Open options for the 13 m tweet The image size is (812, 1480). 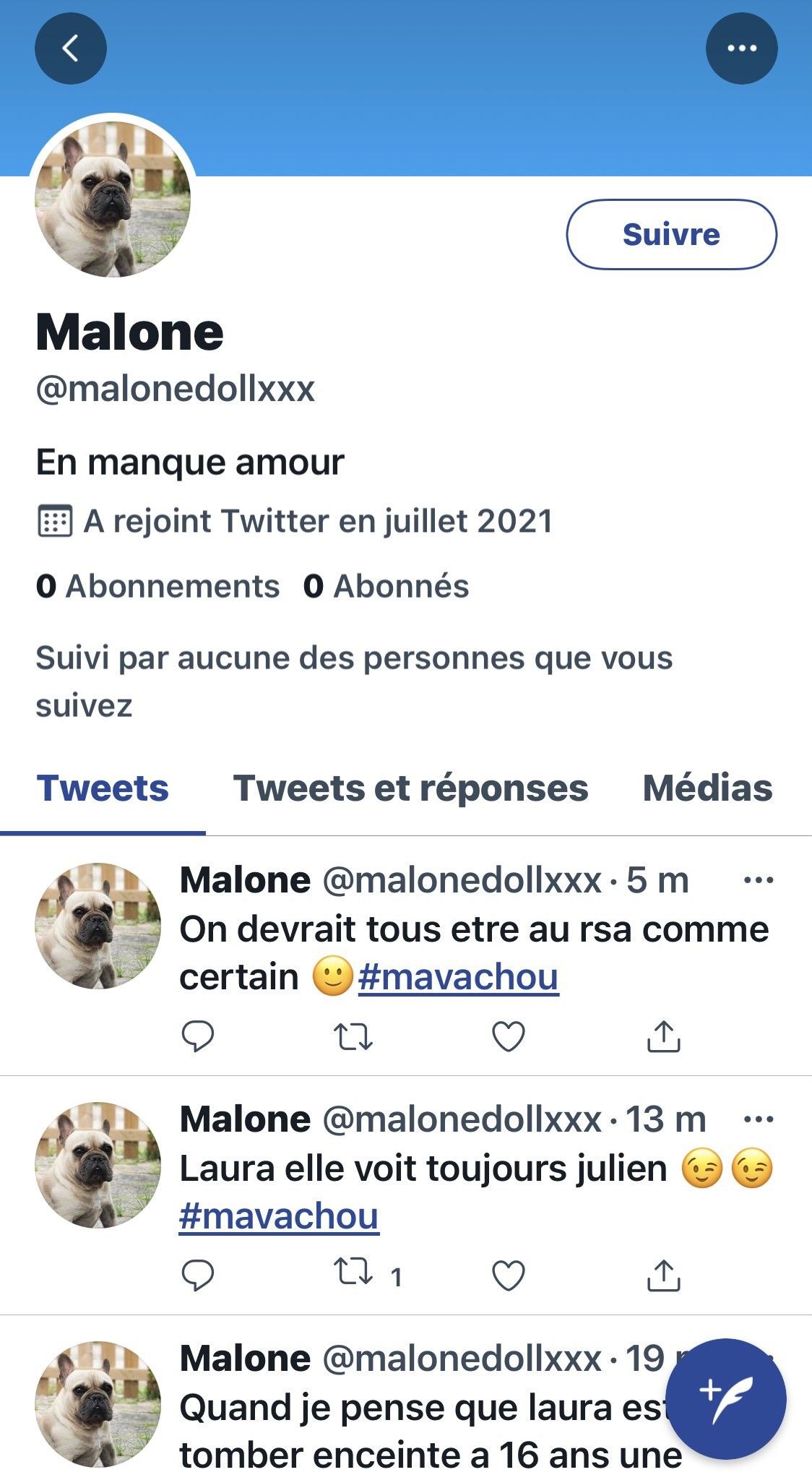[x=758, y=1119]
